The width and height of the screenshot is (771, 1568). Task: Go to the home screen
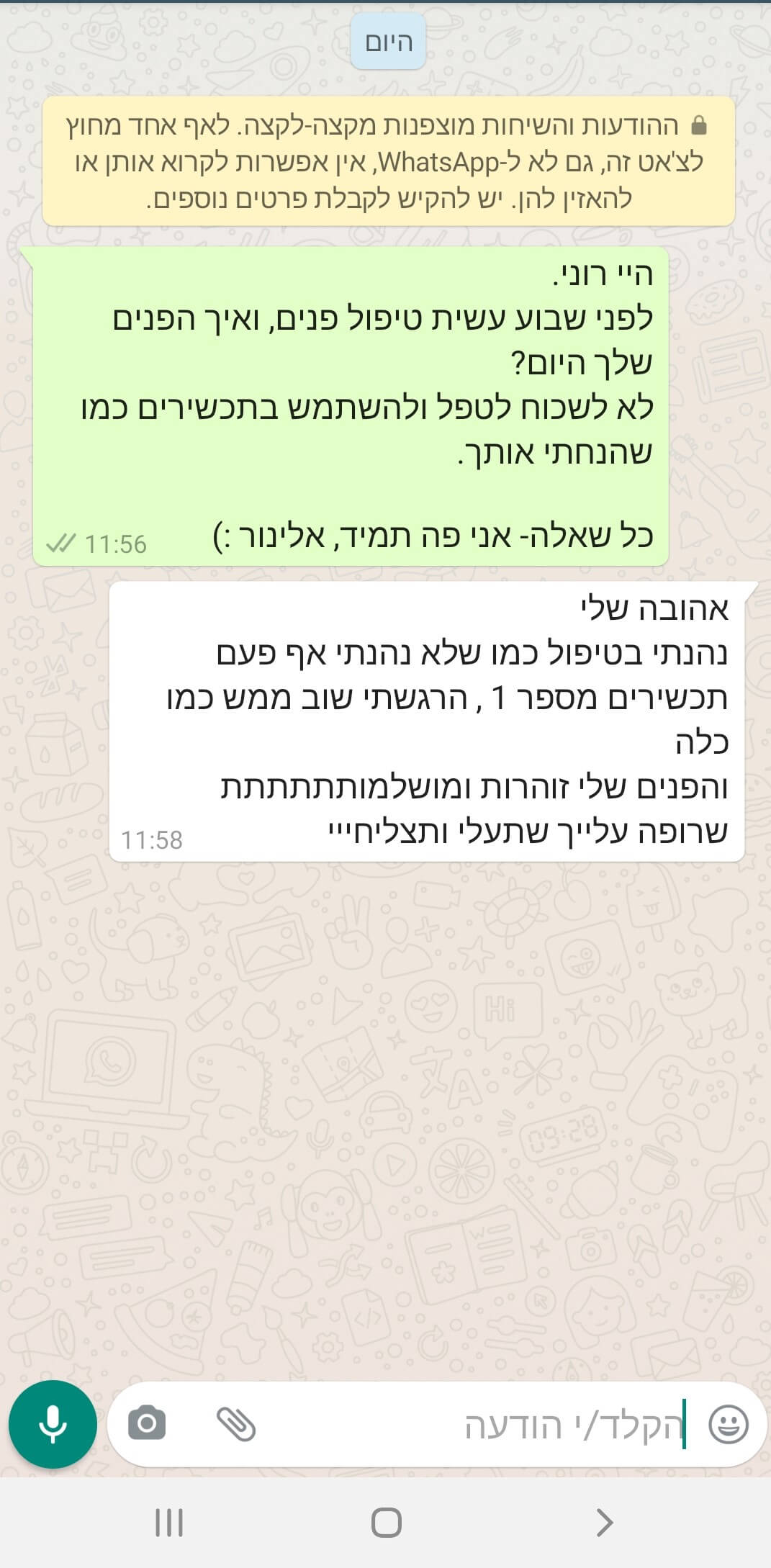pyautogui.click(x=386, y=1522)
